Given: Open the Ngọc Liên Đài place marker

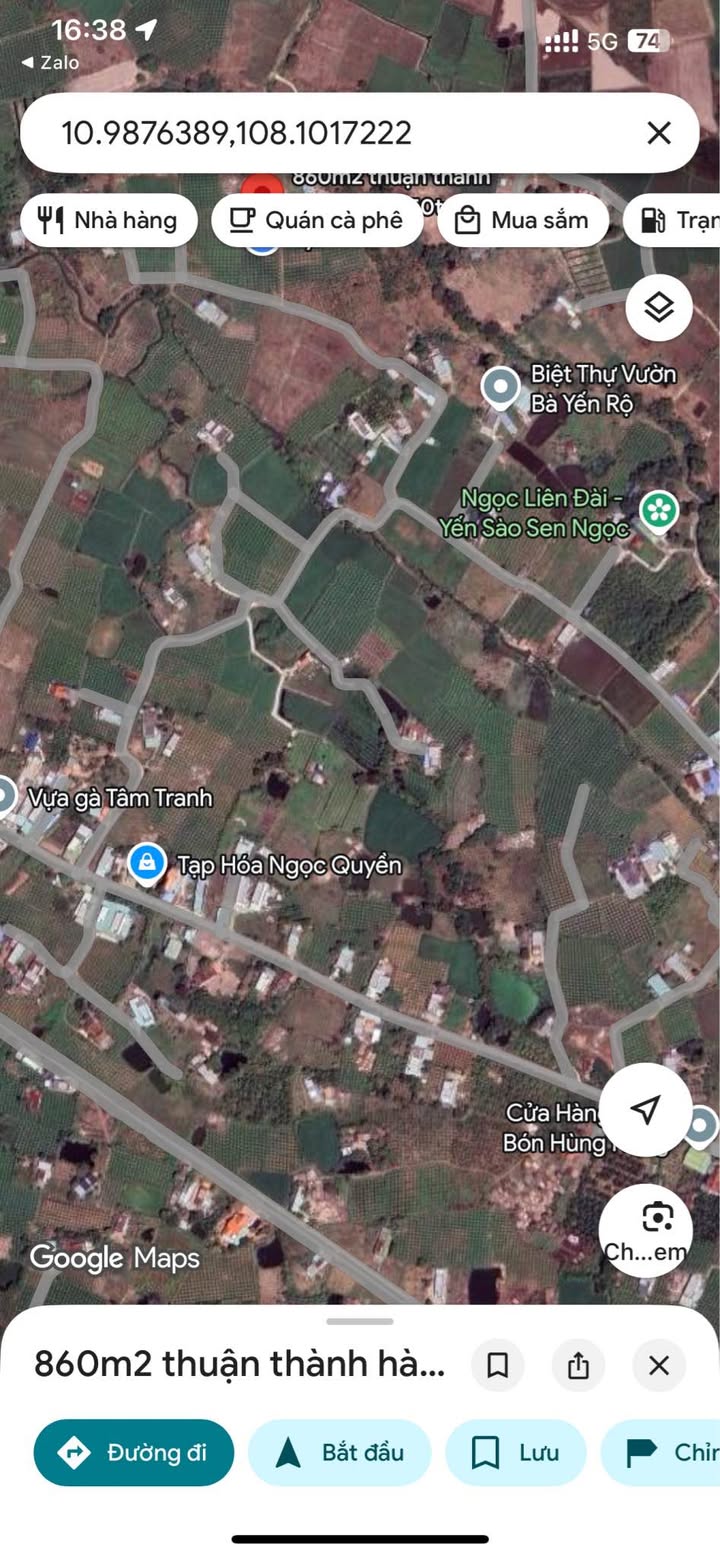Looking at the screenshot, I should coord(659,511).
